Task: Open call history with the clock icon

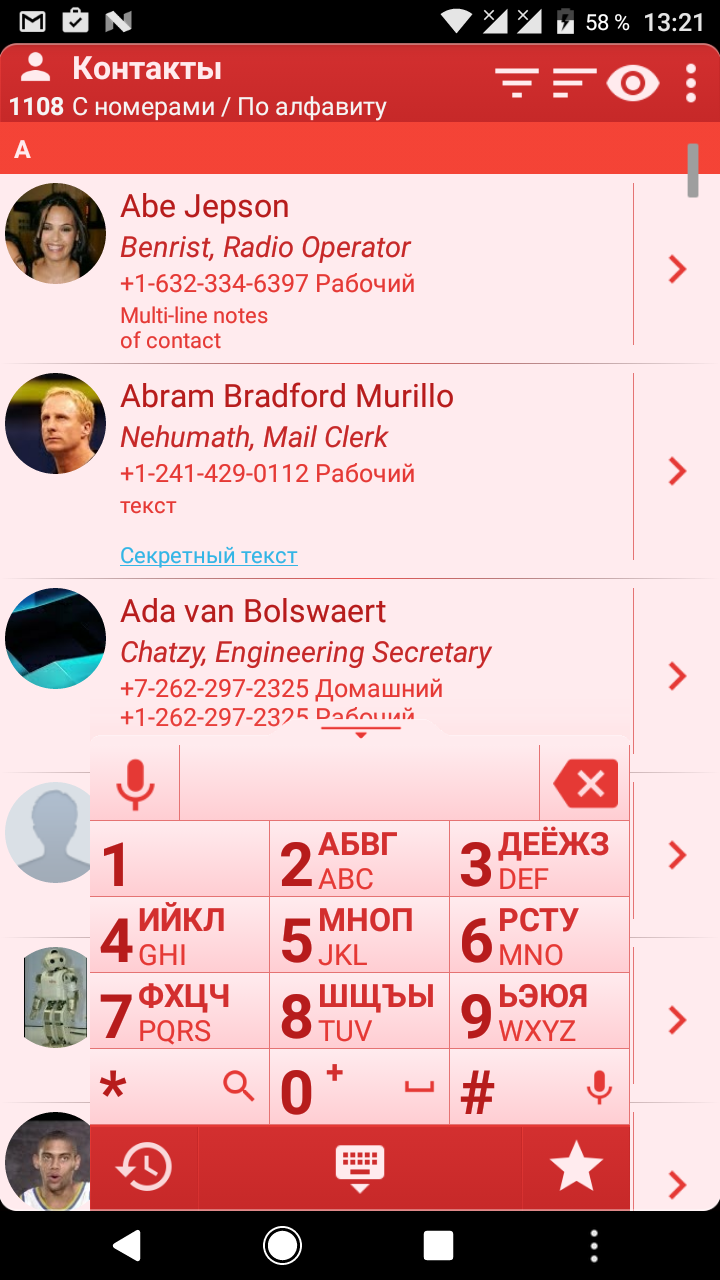Action: coord(144,1167)
